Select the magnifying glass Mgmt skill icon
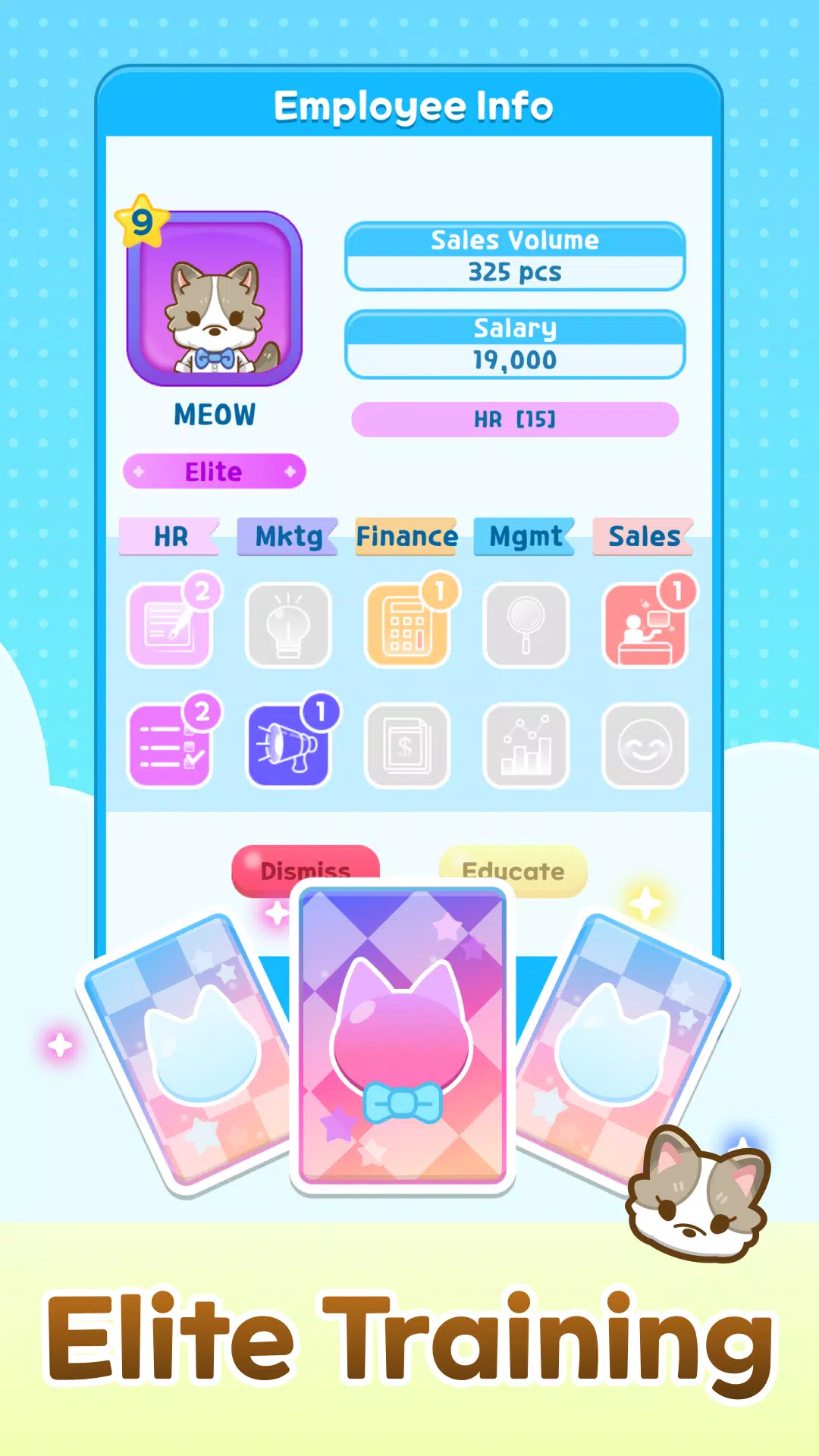 (526, 624)
